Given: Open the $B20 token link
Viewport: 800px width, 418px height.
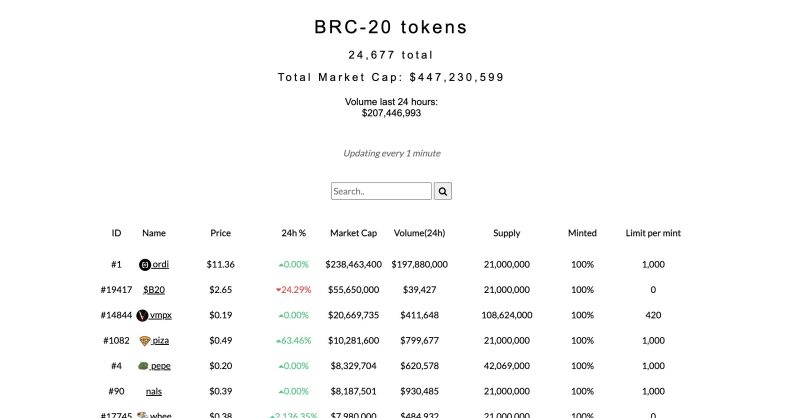Looking at the screenshot, I should (x=154, y=289).
